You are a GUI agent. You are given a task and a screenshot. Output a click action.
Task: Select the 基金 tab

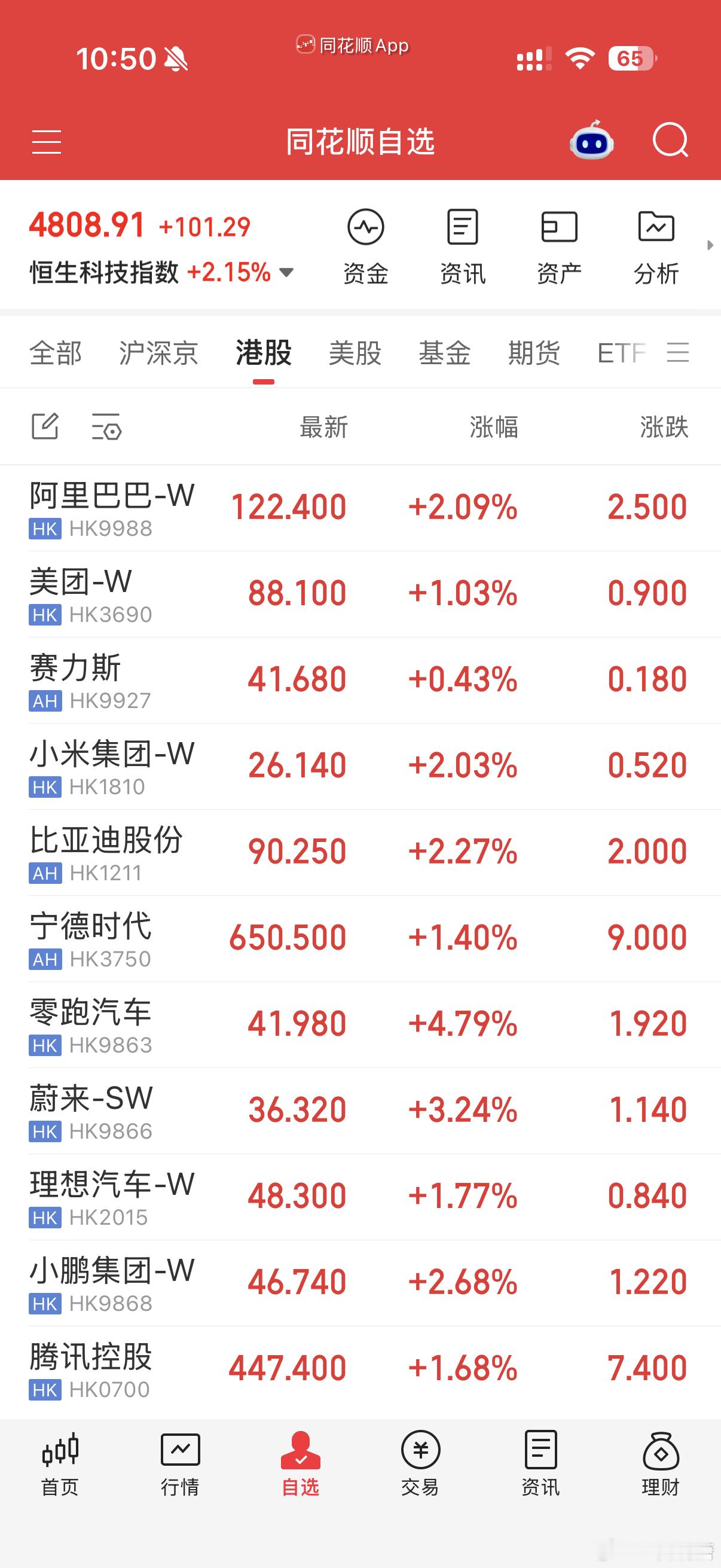(444, 353)
